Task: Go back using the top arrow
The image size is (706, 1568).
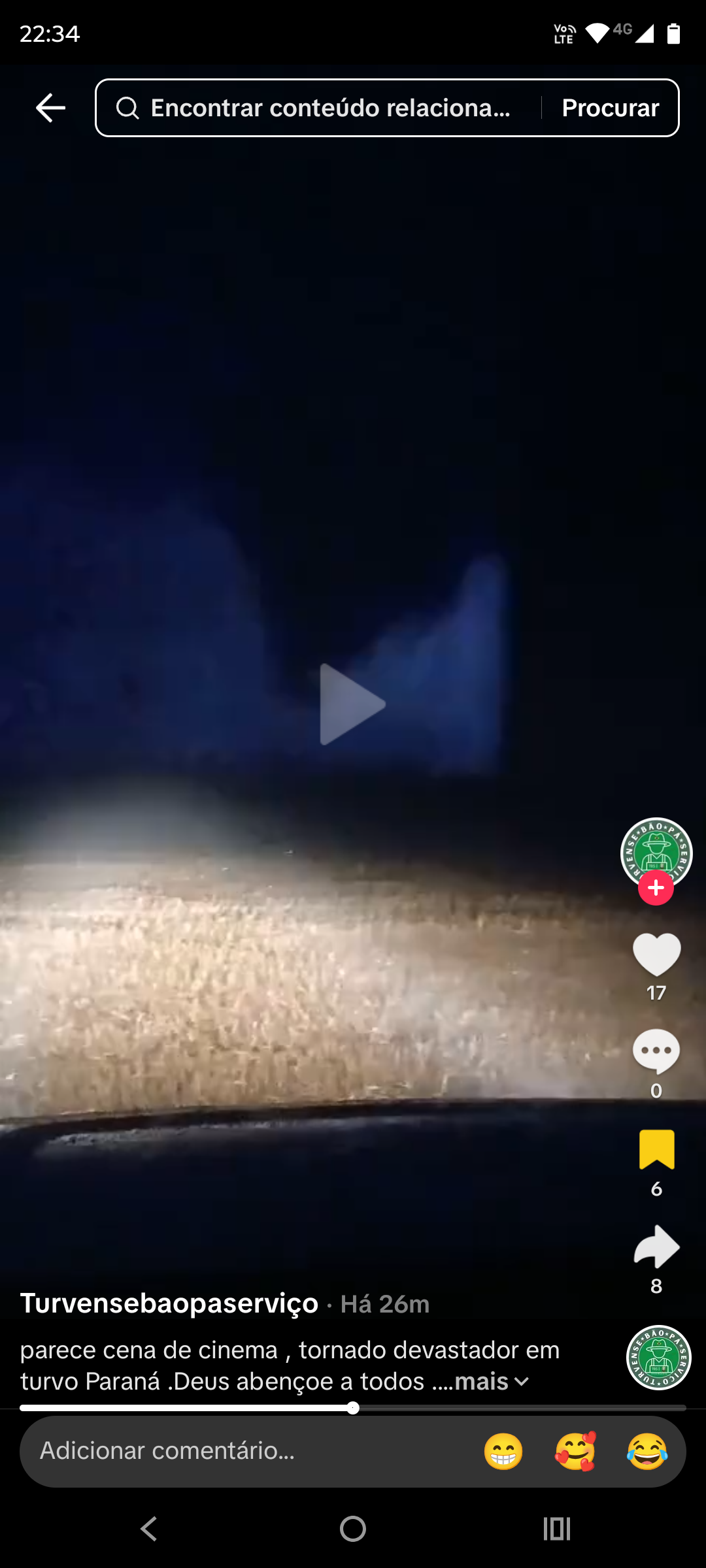Action: pyautogui.click(x=50, y=108)
